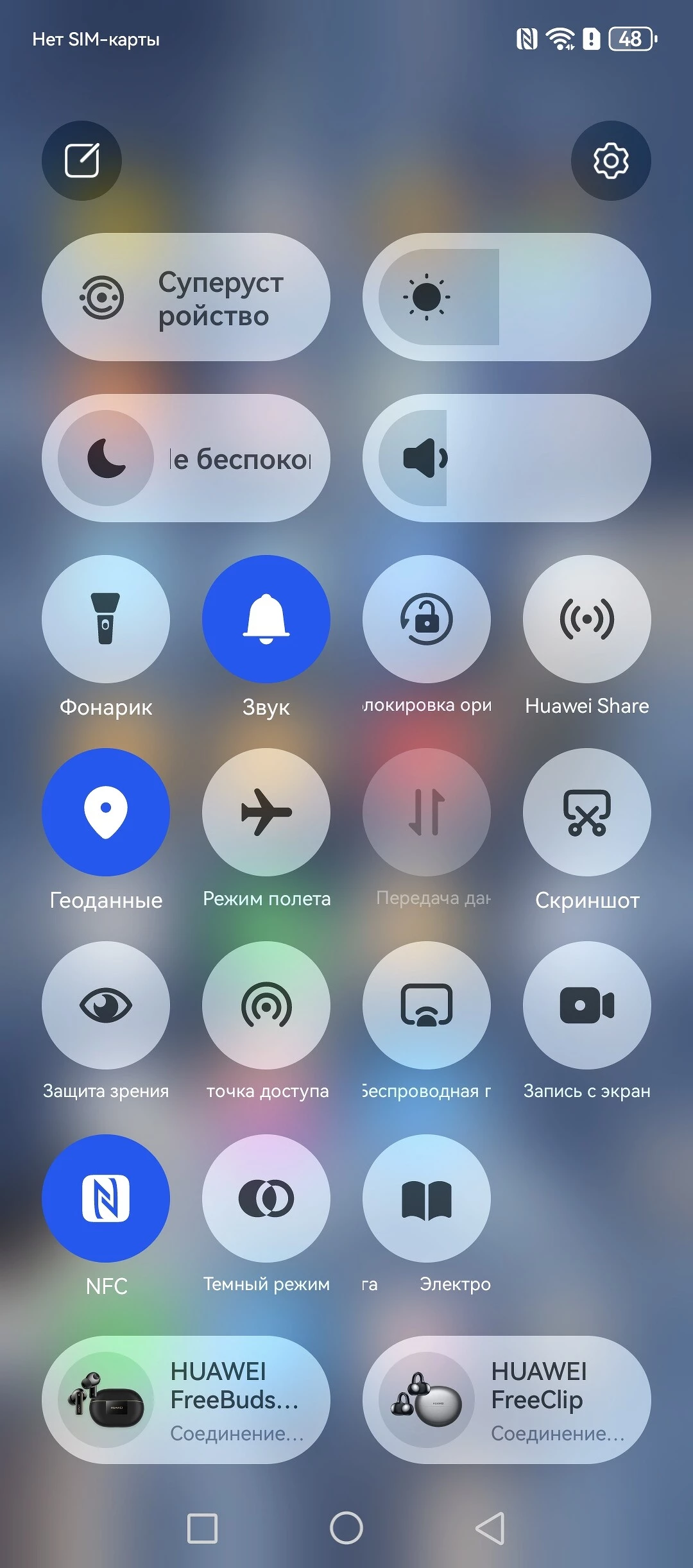Viewport: 693px width, 1568px height.
Task: Toggle the orientation lock tile
Action: 427,619
